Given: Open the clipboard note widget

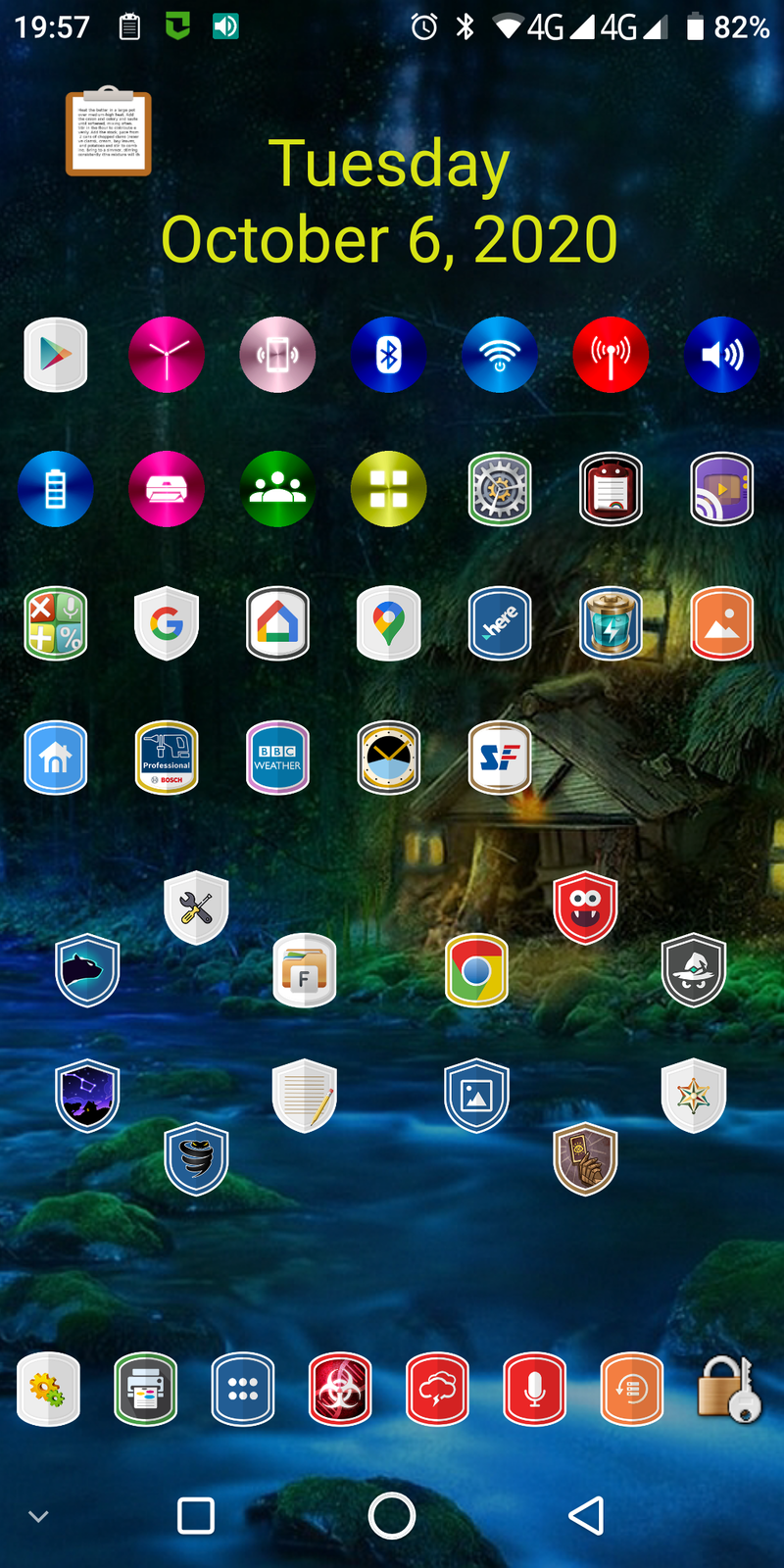Looking at the screenshot, I should (108, 132).
